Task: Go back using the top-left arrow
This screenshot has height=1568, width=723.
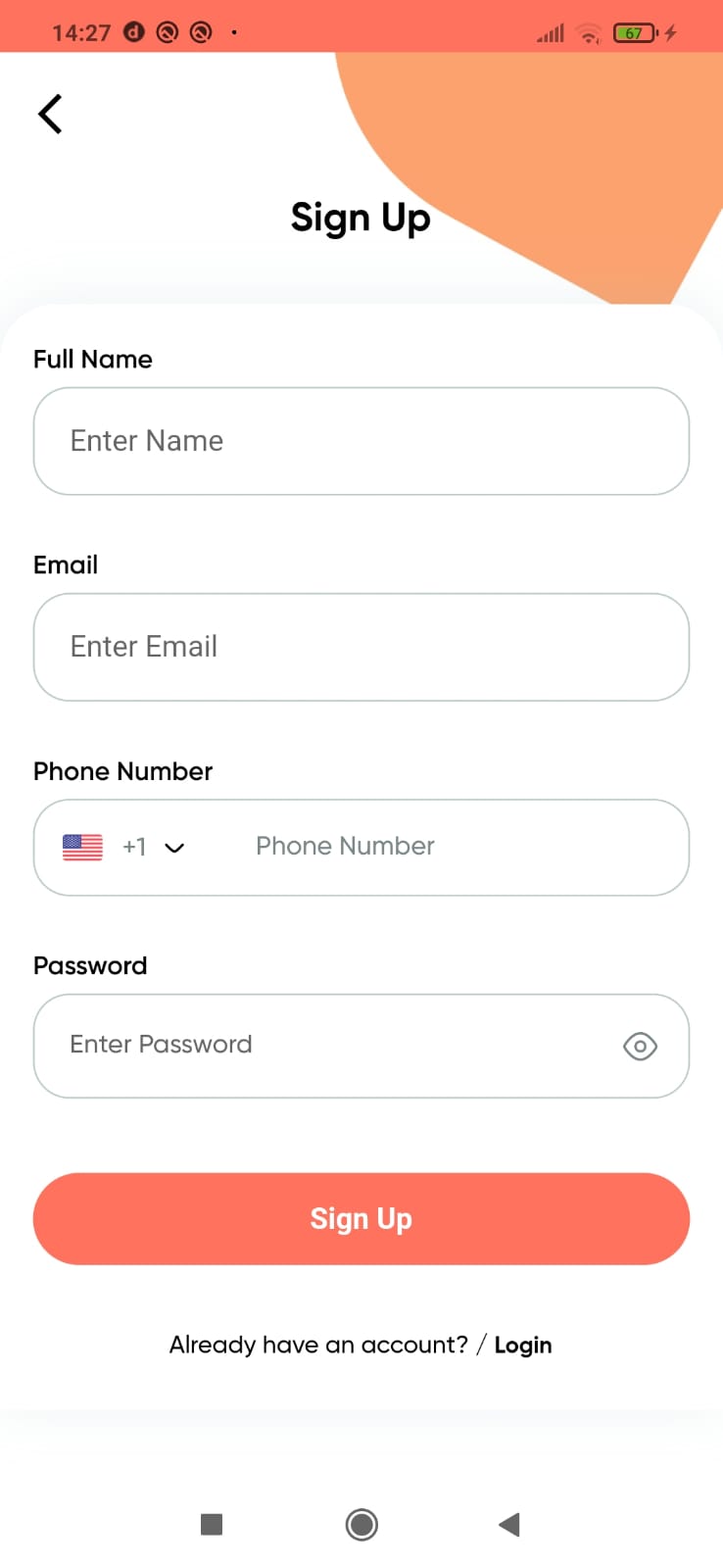Action: click(x=50, y=114)
